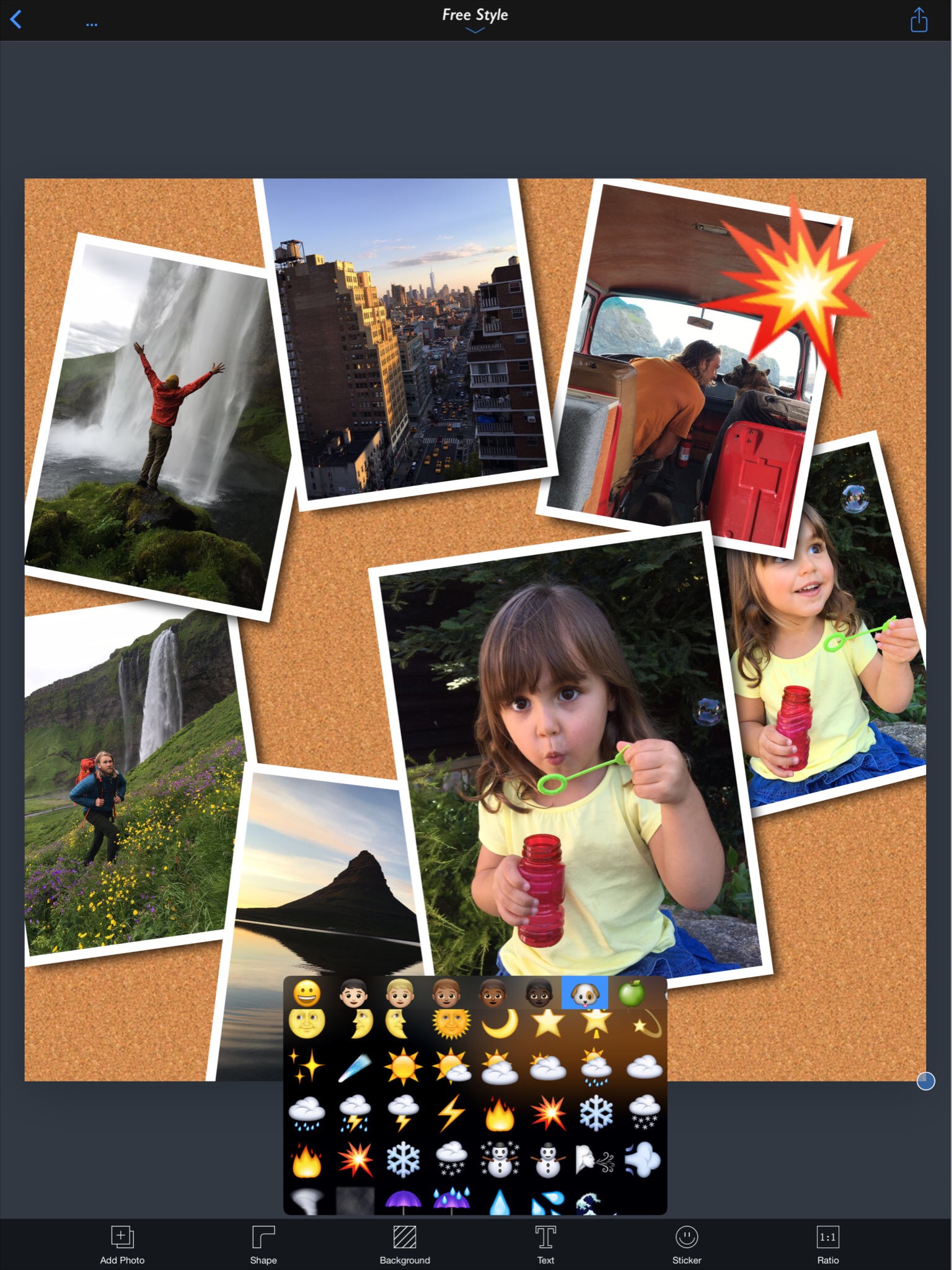Screen dimensions: 952x1270
Task: Switch to smiley face sticker category
Action: coord(307,993)
